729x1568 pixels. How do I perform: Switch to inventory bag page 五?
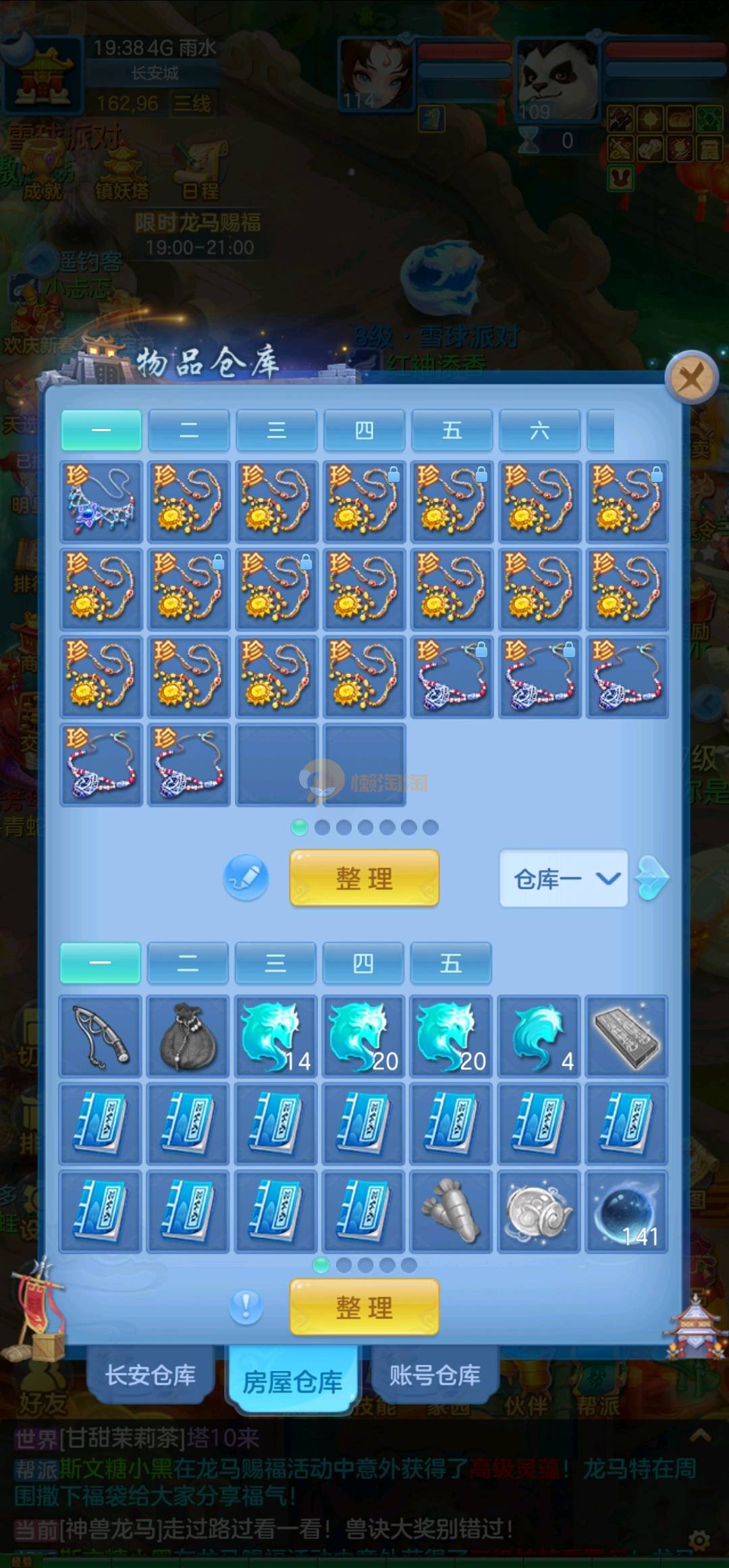[450, 963]
